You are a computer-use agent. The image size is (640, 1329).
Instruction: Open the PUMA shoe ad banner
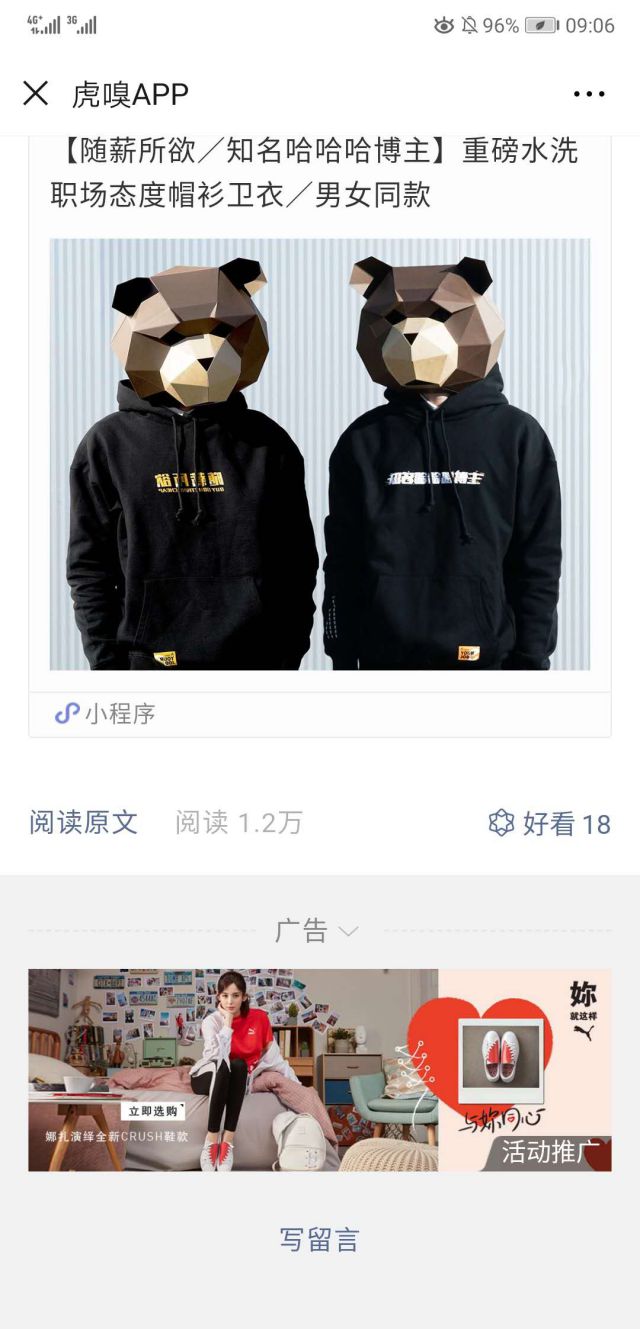319,1070
